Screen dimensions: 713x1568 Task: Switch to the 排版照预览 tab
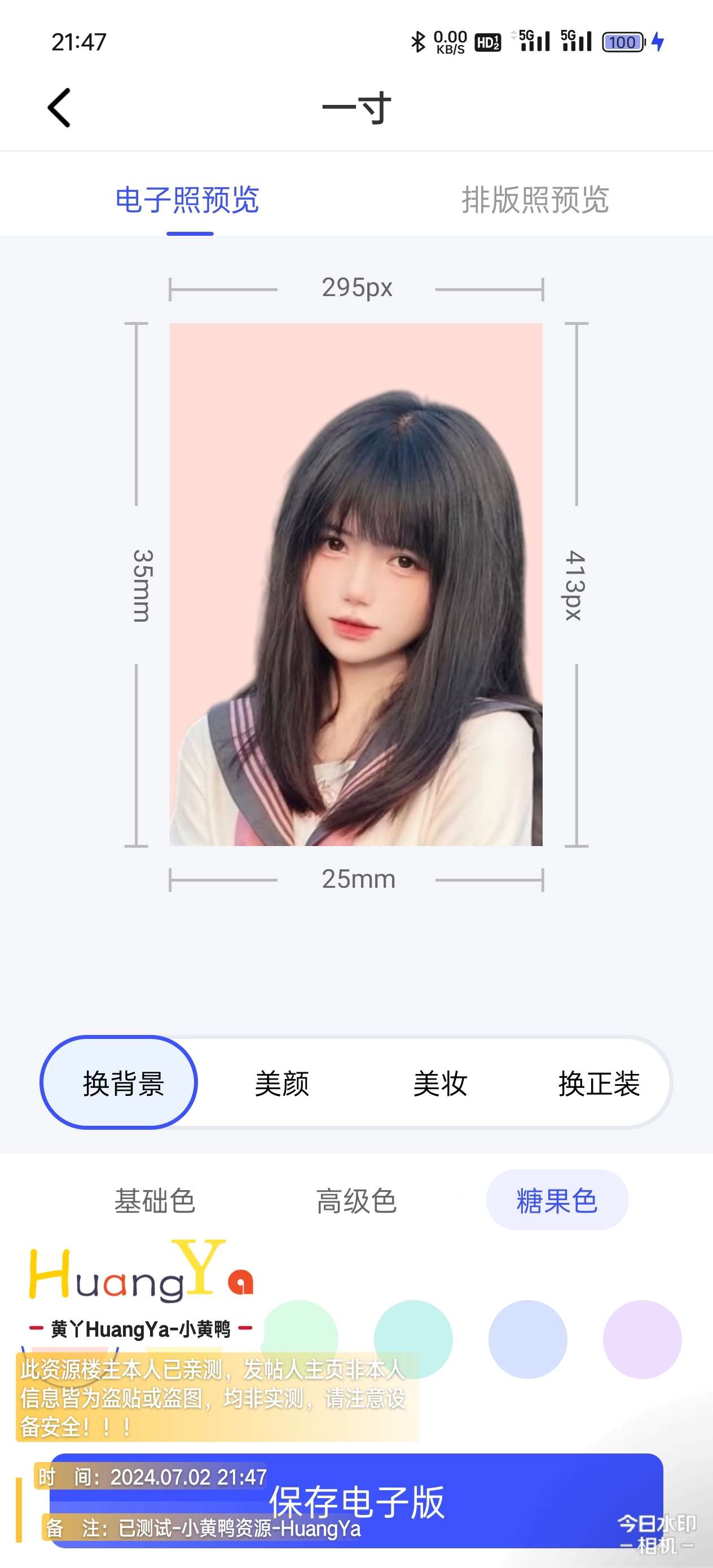click(535, 200)
